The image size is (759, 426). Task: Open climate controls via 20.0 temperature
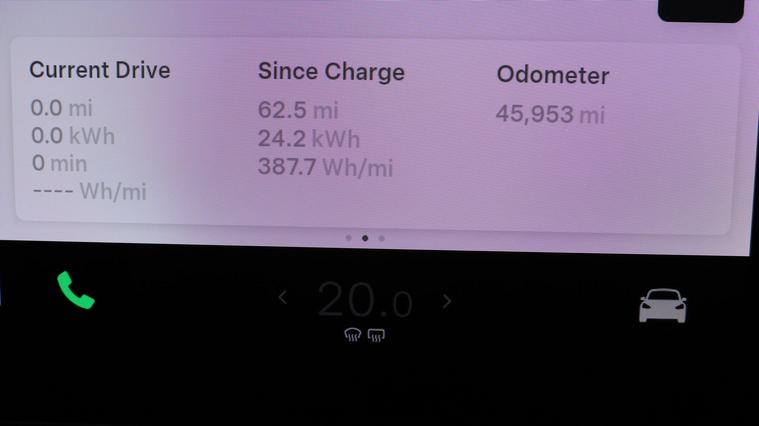coord(364,300)
